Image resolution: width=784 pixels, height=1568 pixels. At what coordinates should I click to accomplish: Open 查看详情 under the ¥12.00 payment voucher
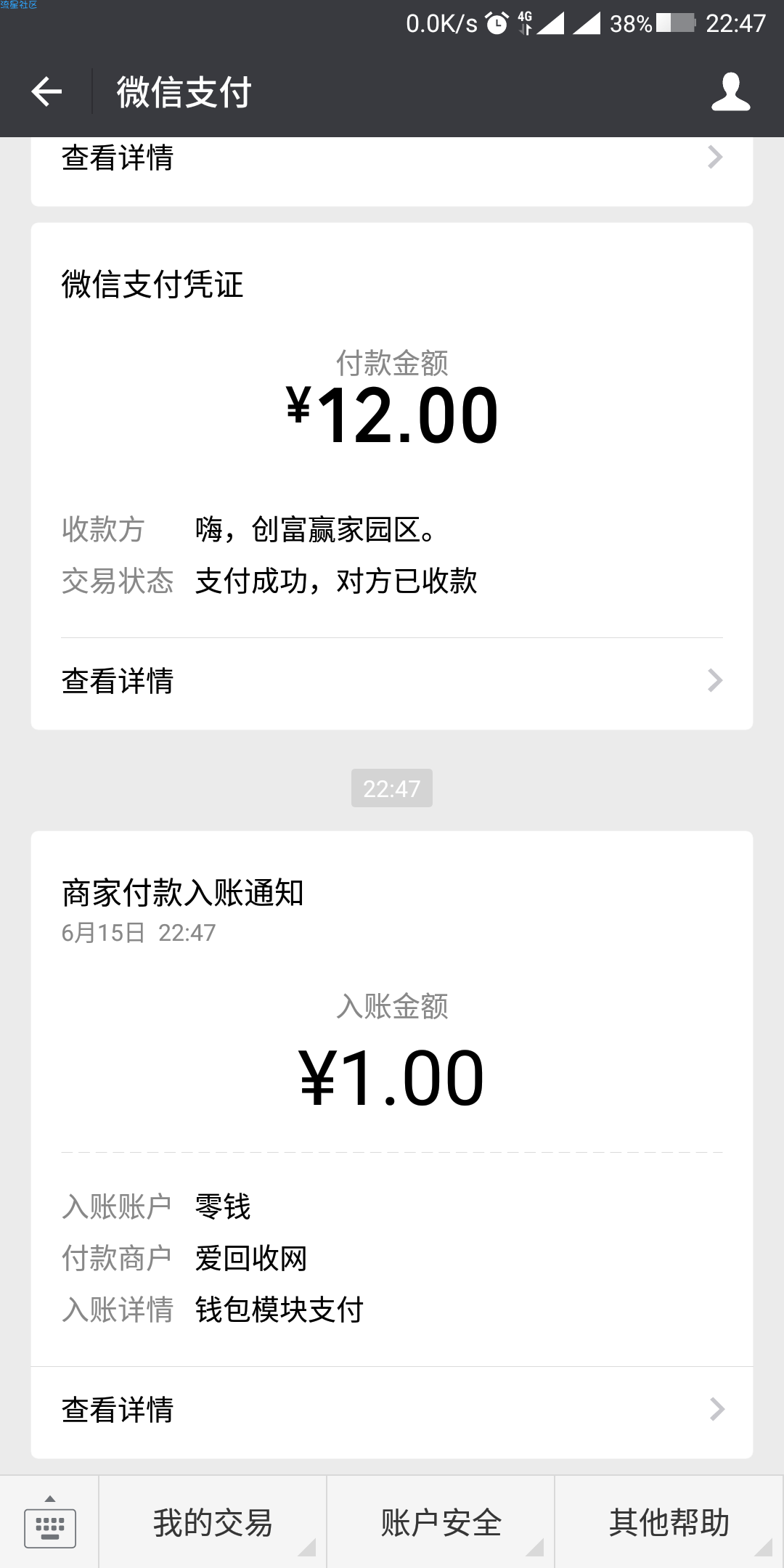tap(392, 682)
